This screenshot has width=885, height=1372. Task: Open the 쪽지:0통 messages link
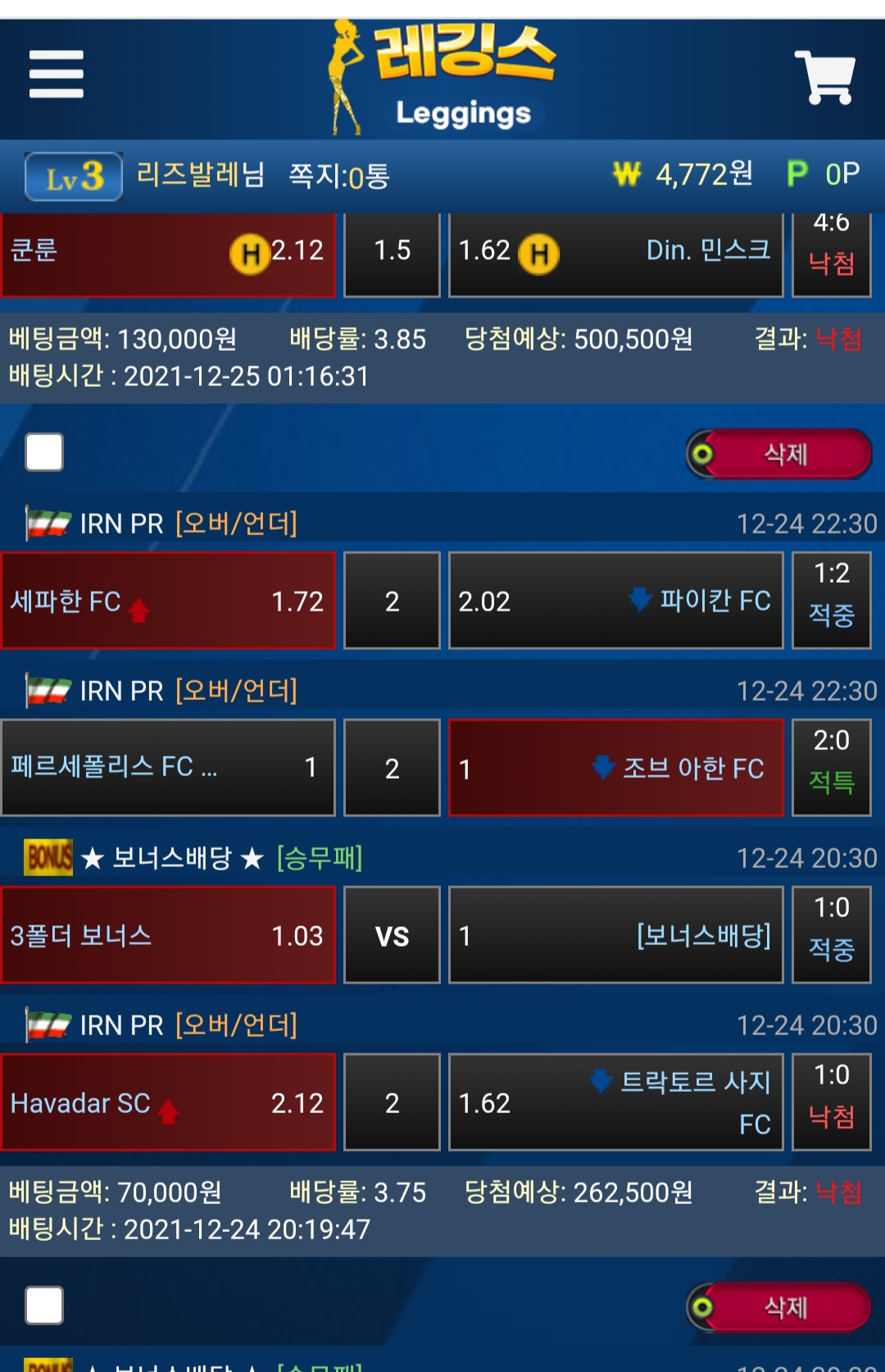[339, 175]
